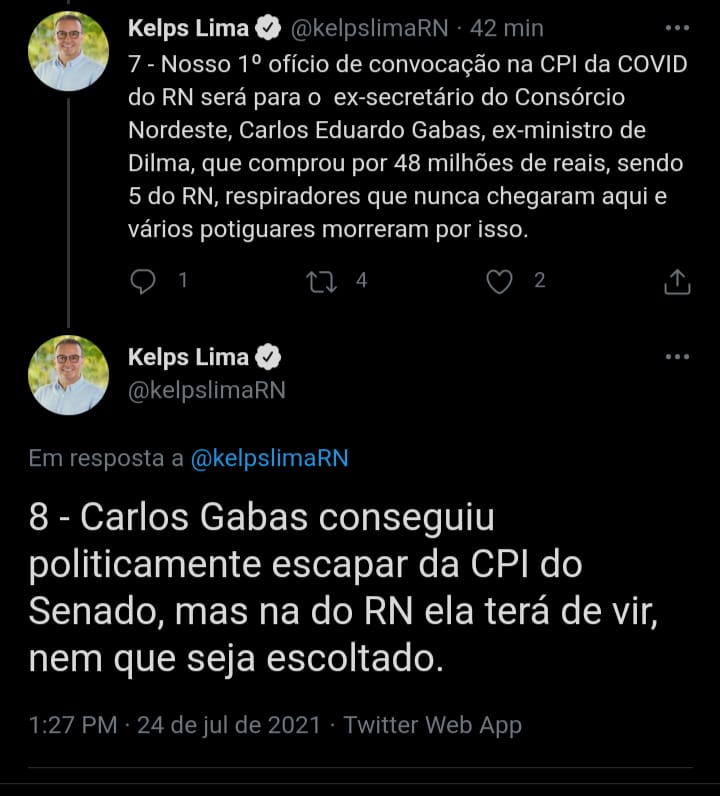Retweet the tweet about Consórcio Nordeste
The image size is (720, 796).
[322, 281]
